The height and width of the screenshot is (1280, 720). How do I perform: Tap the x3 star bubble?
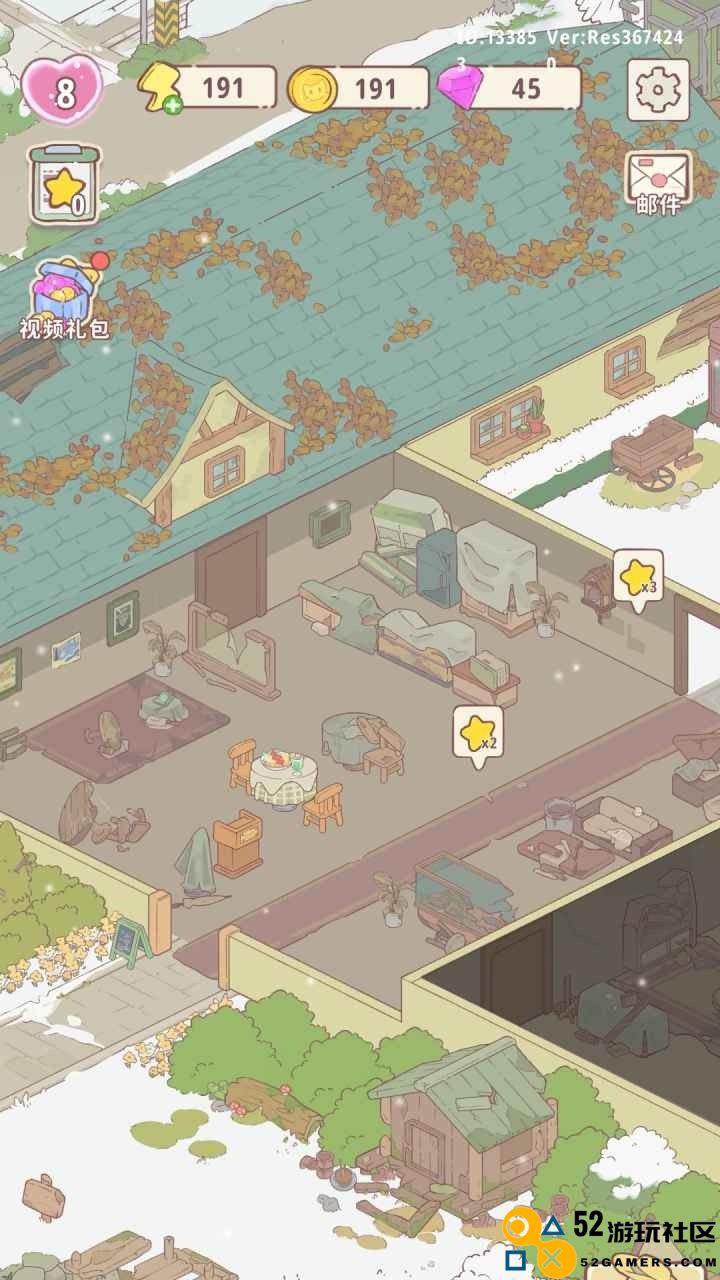637,578
